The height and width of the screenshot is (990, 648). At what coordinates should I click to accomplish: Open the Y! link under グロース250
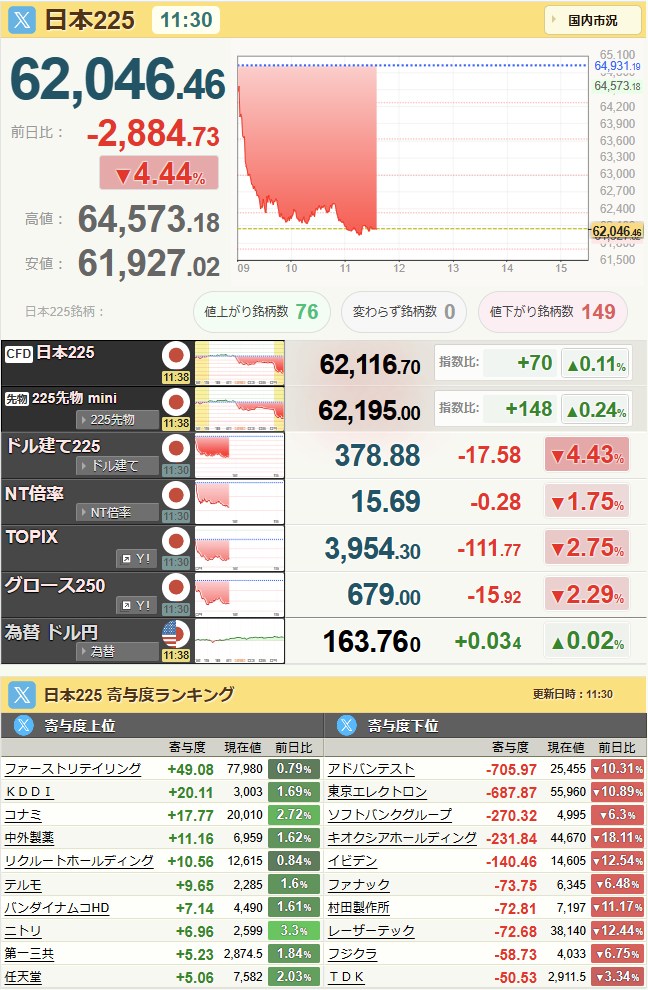(x=136, y=605)
